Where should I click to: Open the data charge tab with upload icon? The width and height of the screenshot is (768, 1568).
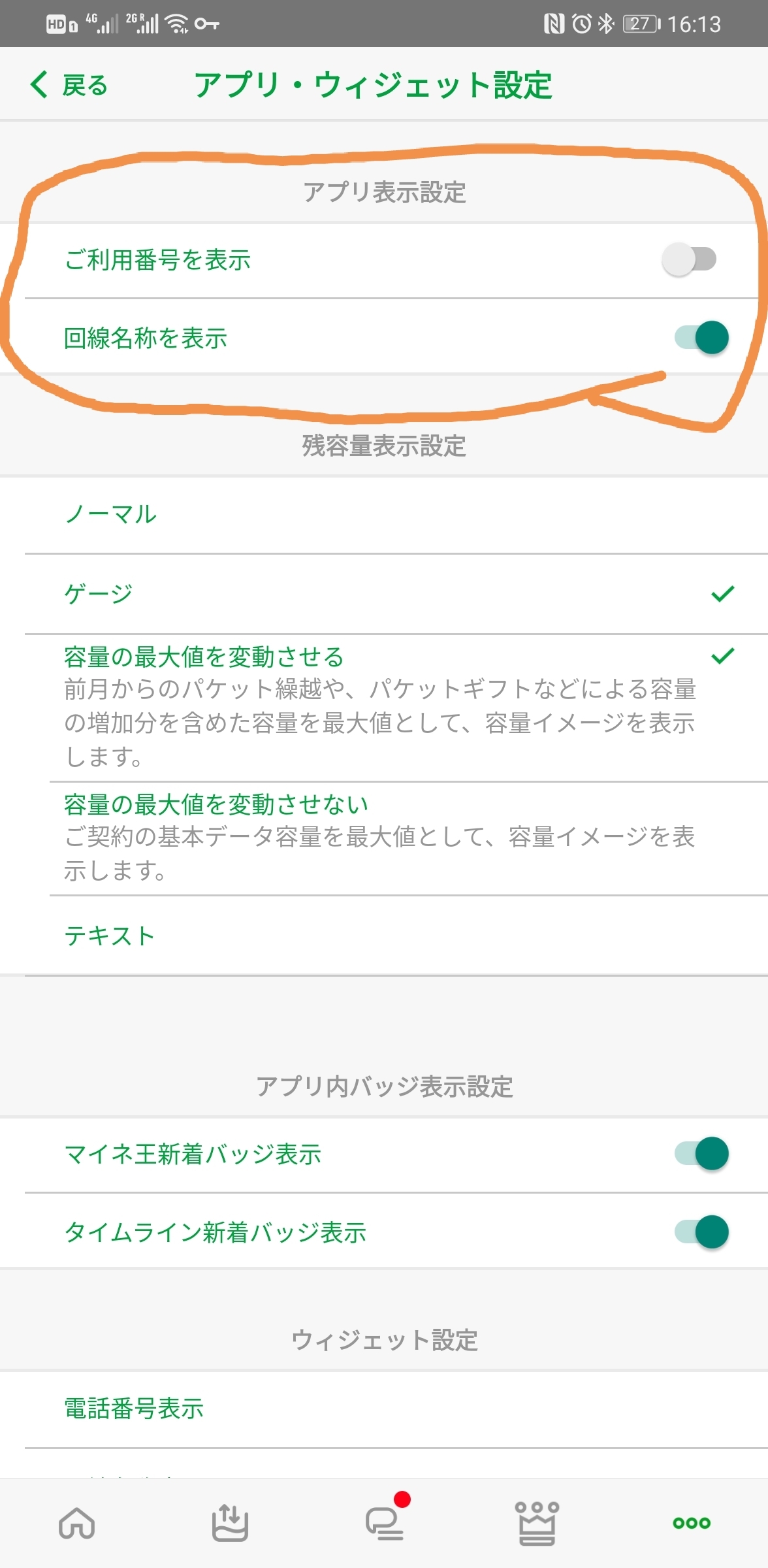click(x=230, y=1523)
